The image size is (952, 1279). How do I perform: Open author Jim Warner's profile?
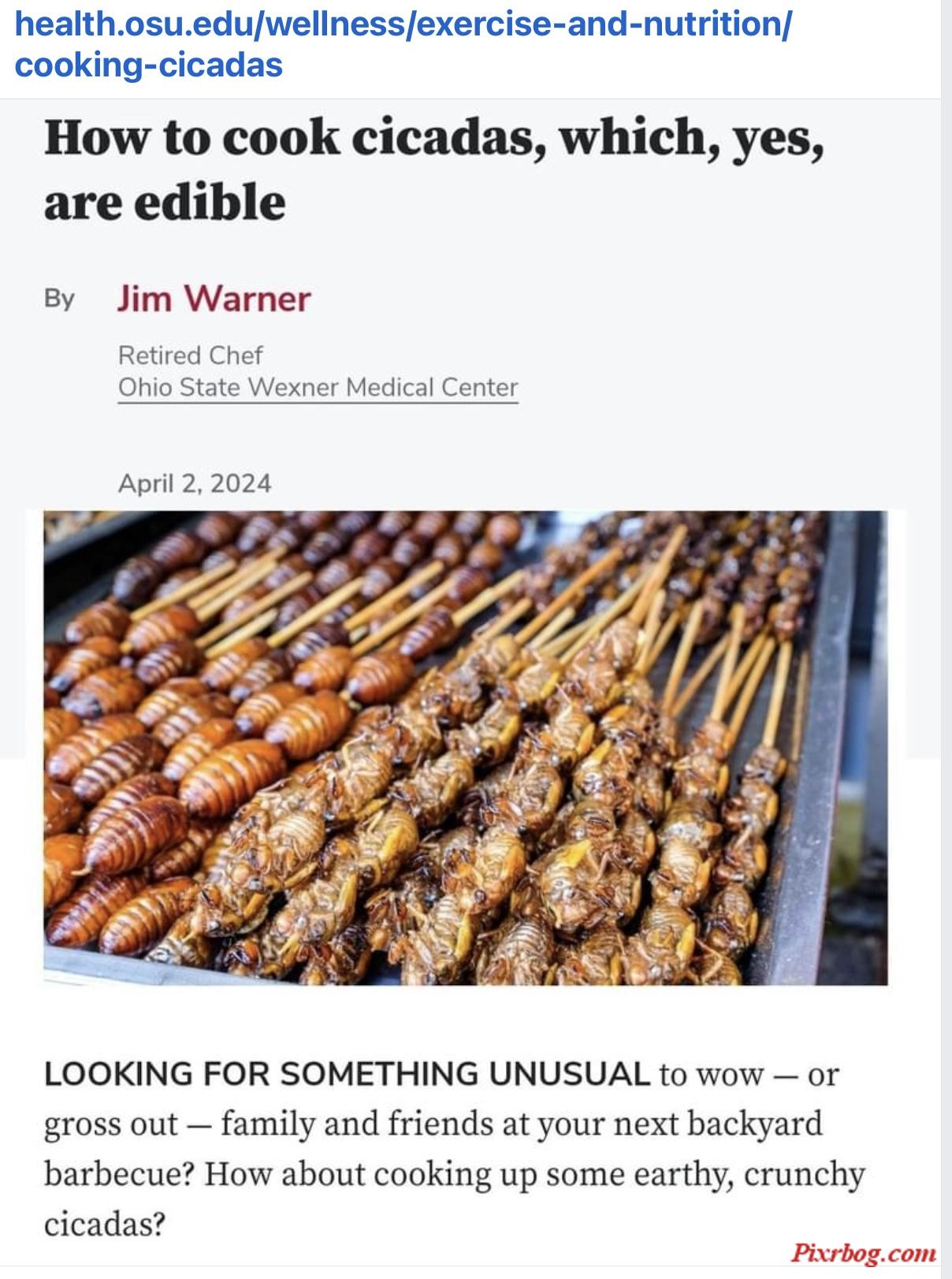[x=214, y=299]
